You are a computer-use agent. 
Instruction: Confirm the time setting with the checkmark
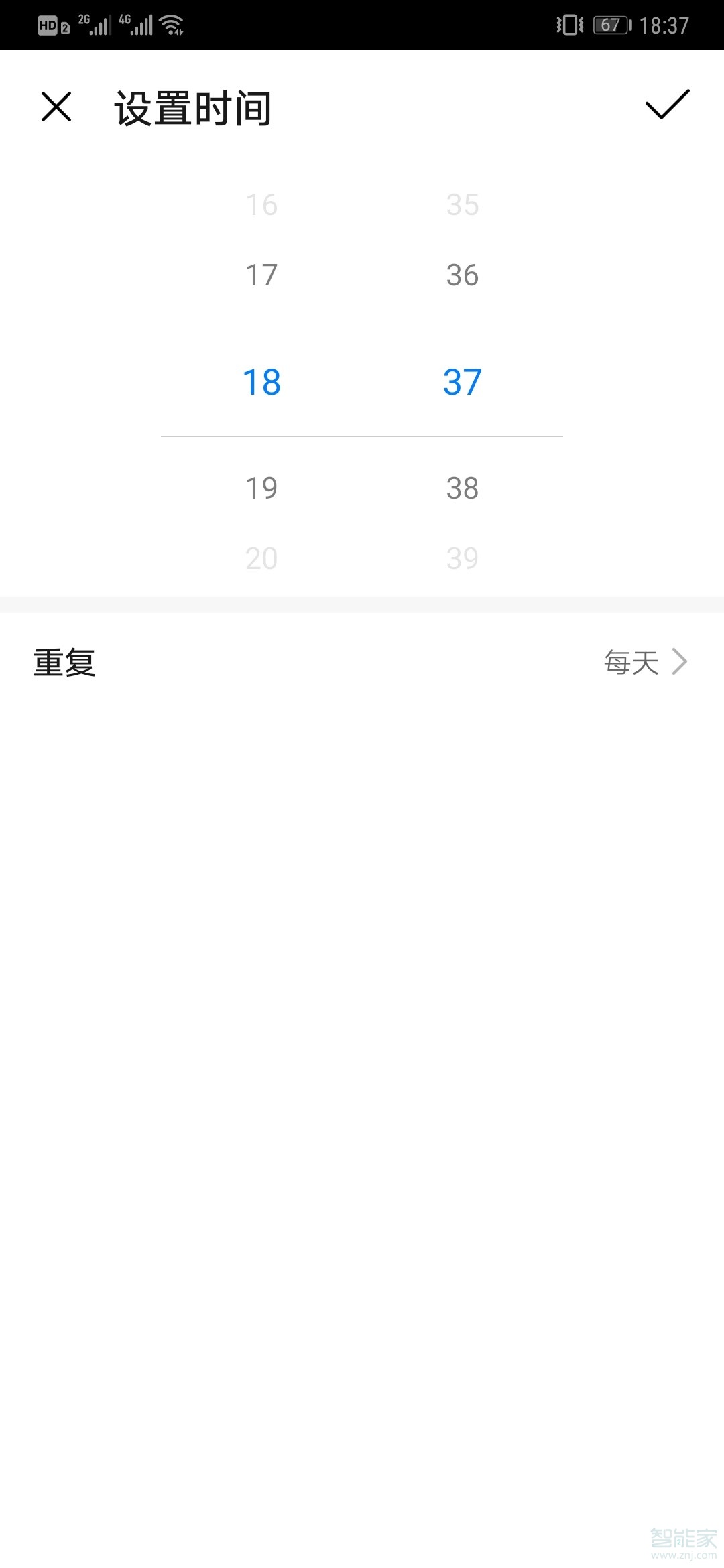coord(666,107)
